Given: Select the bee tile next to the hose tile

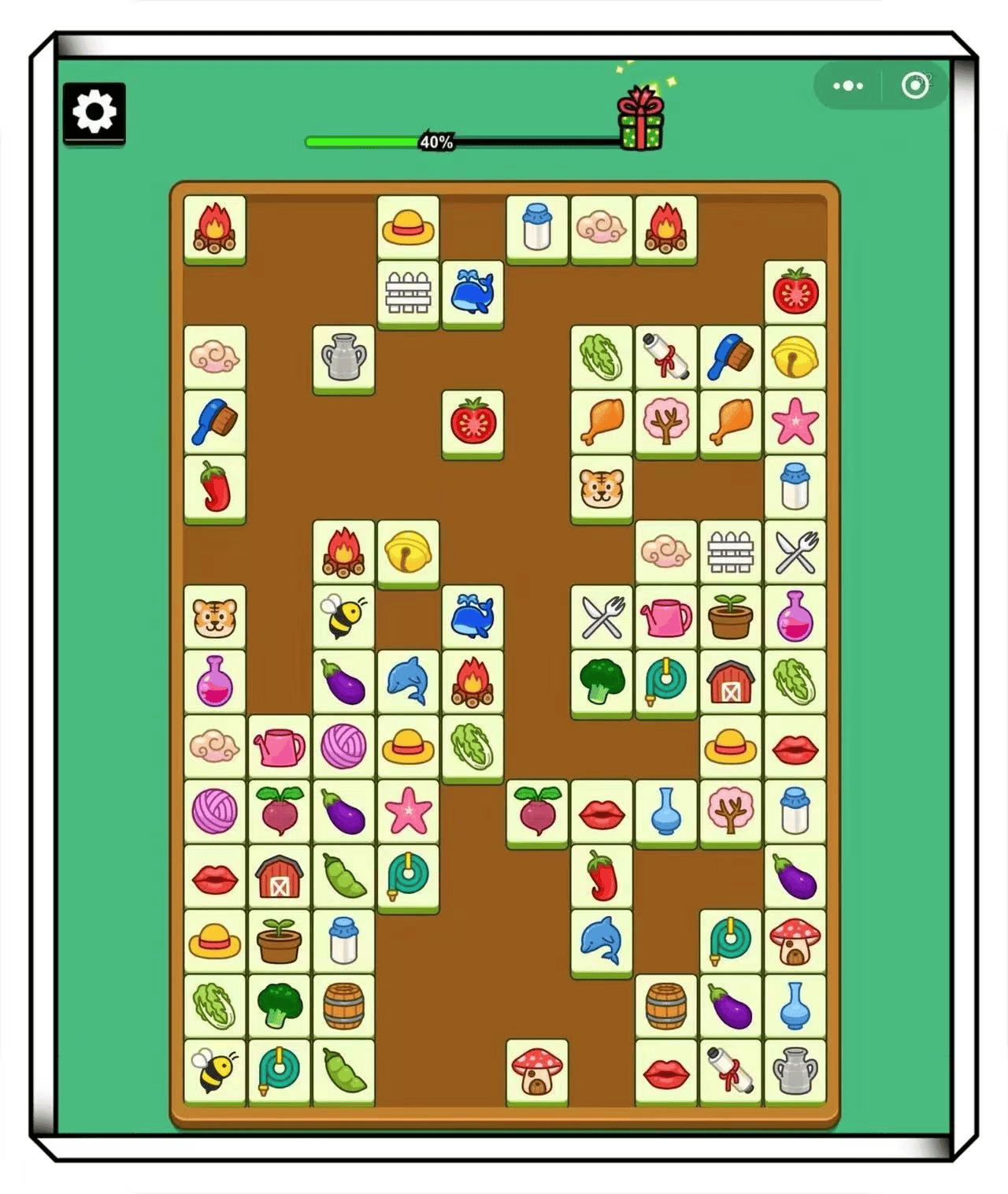Looking at the screenshot, I should point(214,1070).
